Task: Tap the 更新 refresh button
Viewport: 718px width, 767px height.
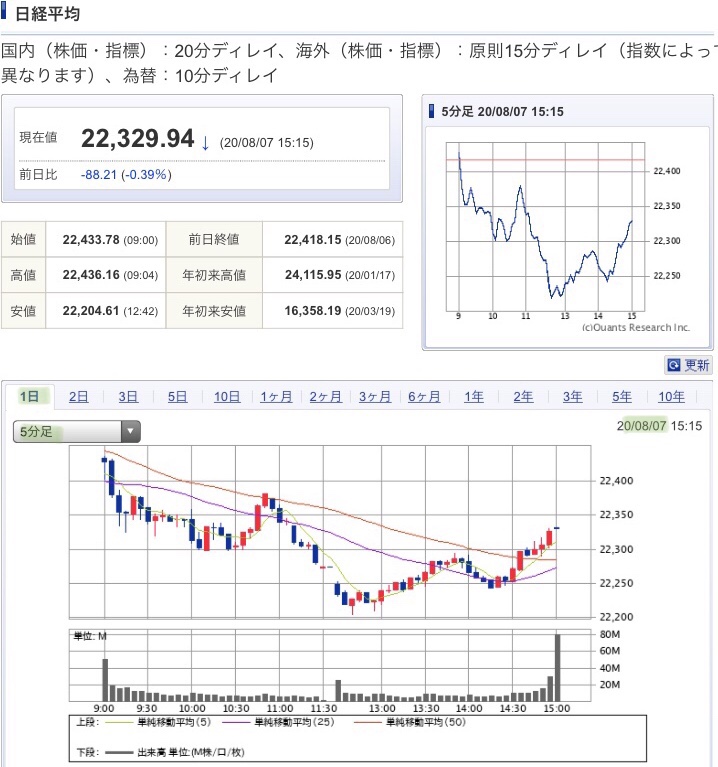Action: (689, 366)
